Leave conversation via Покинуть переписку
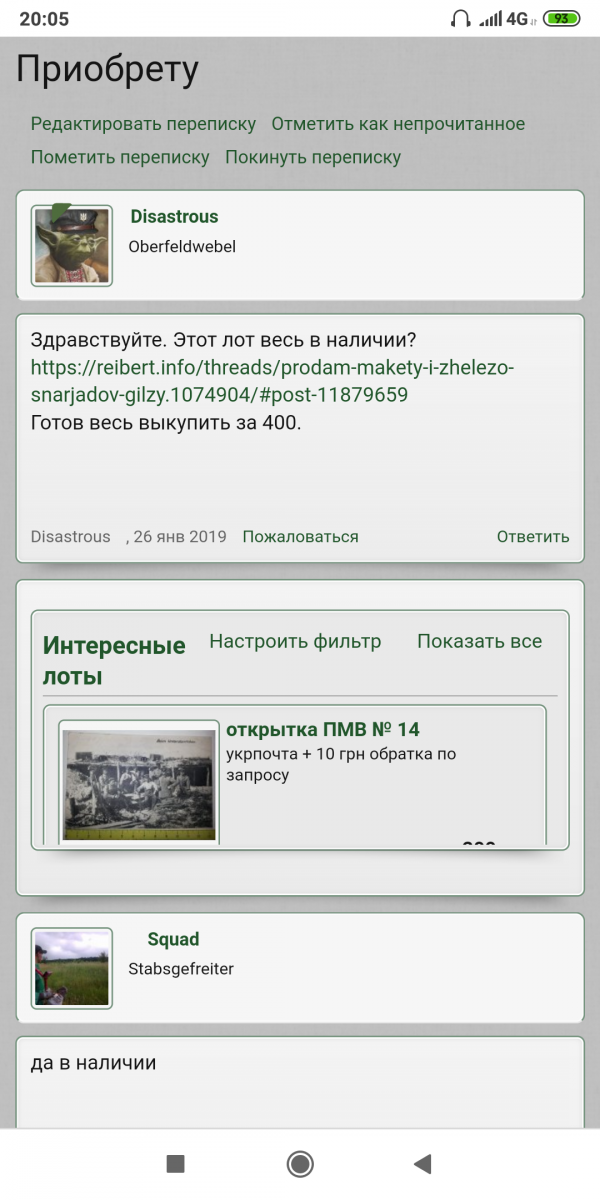This screenshot has width=600, height=1200. point(313,157)
